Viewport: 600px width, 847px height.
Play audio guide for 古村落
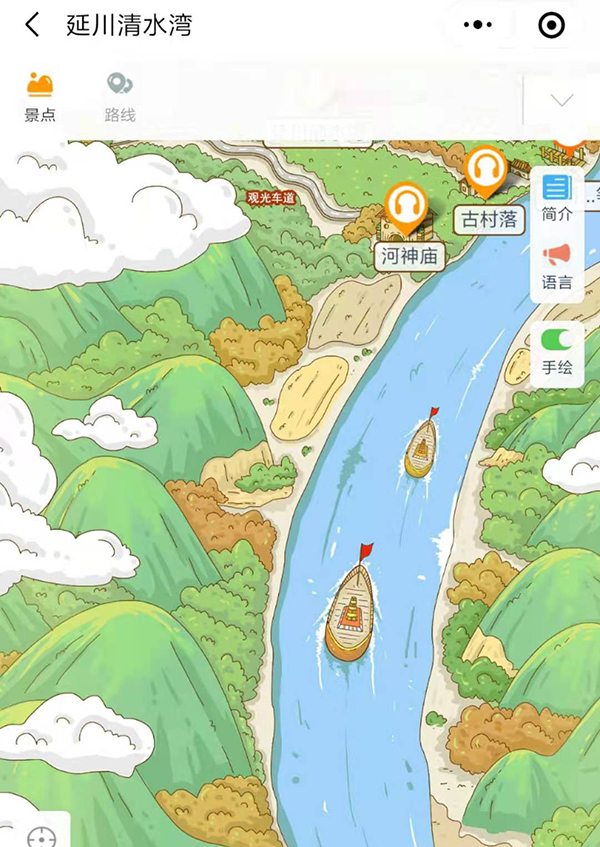coord(485,171)
